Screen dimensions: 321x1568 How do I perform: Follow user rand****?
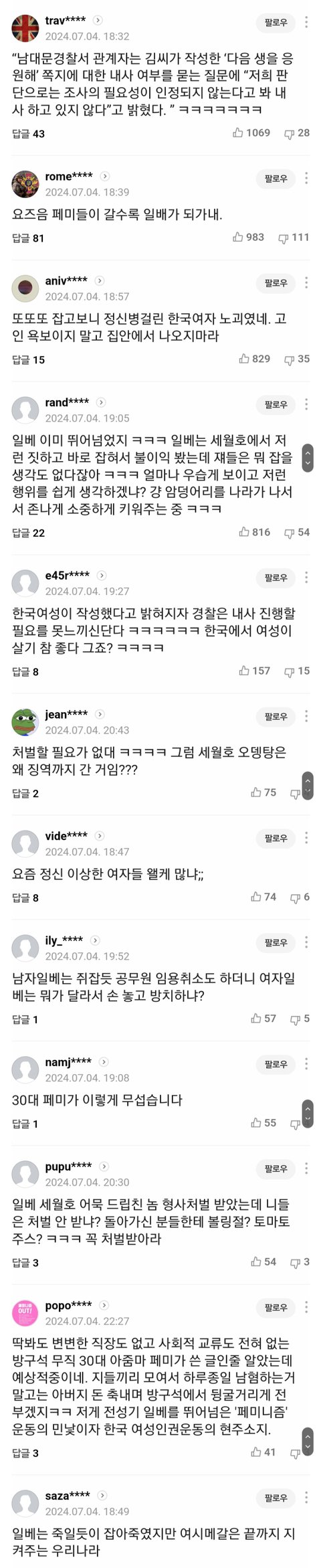coord(276,405)
